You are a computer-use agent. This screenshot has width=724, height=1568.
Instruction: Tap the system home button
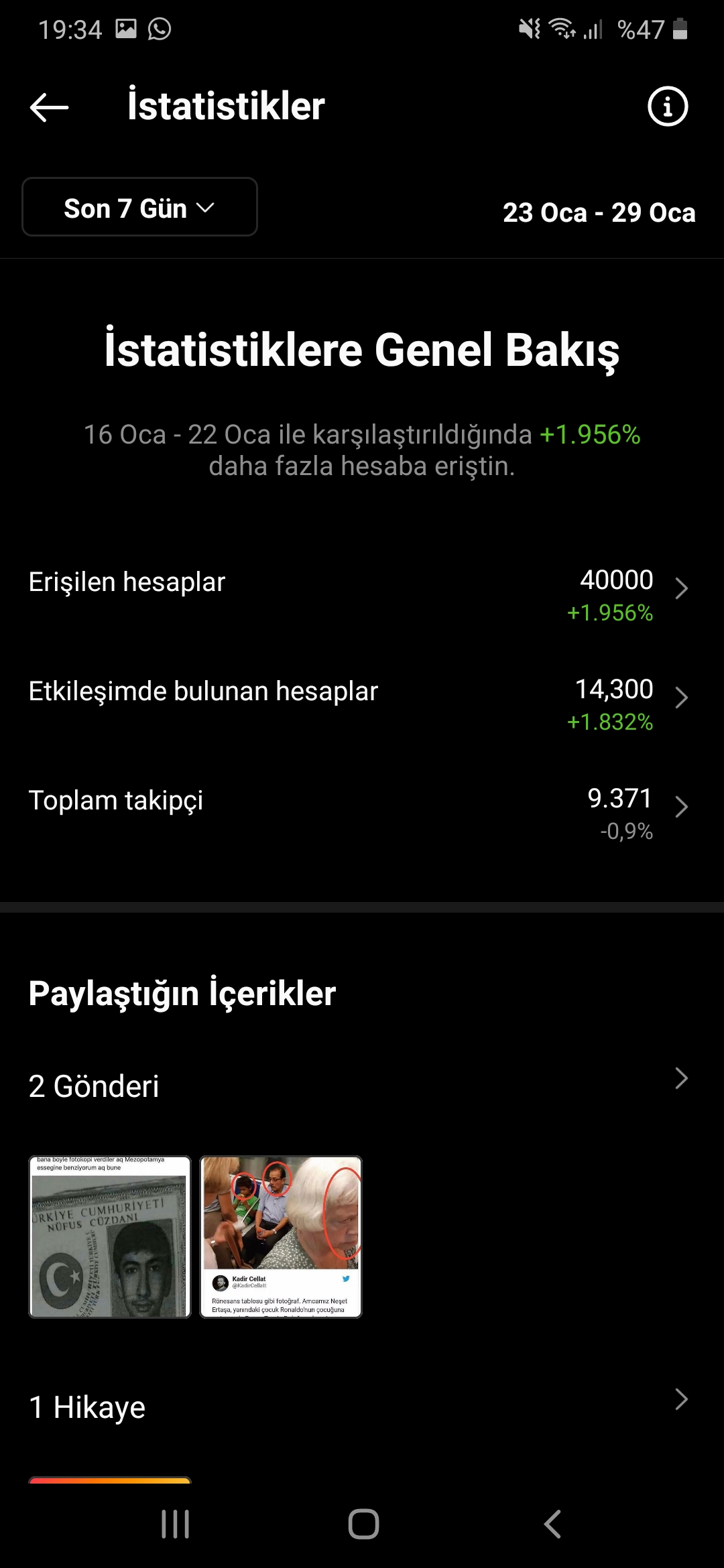(x=363, y=1524)
